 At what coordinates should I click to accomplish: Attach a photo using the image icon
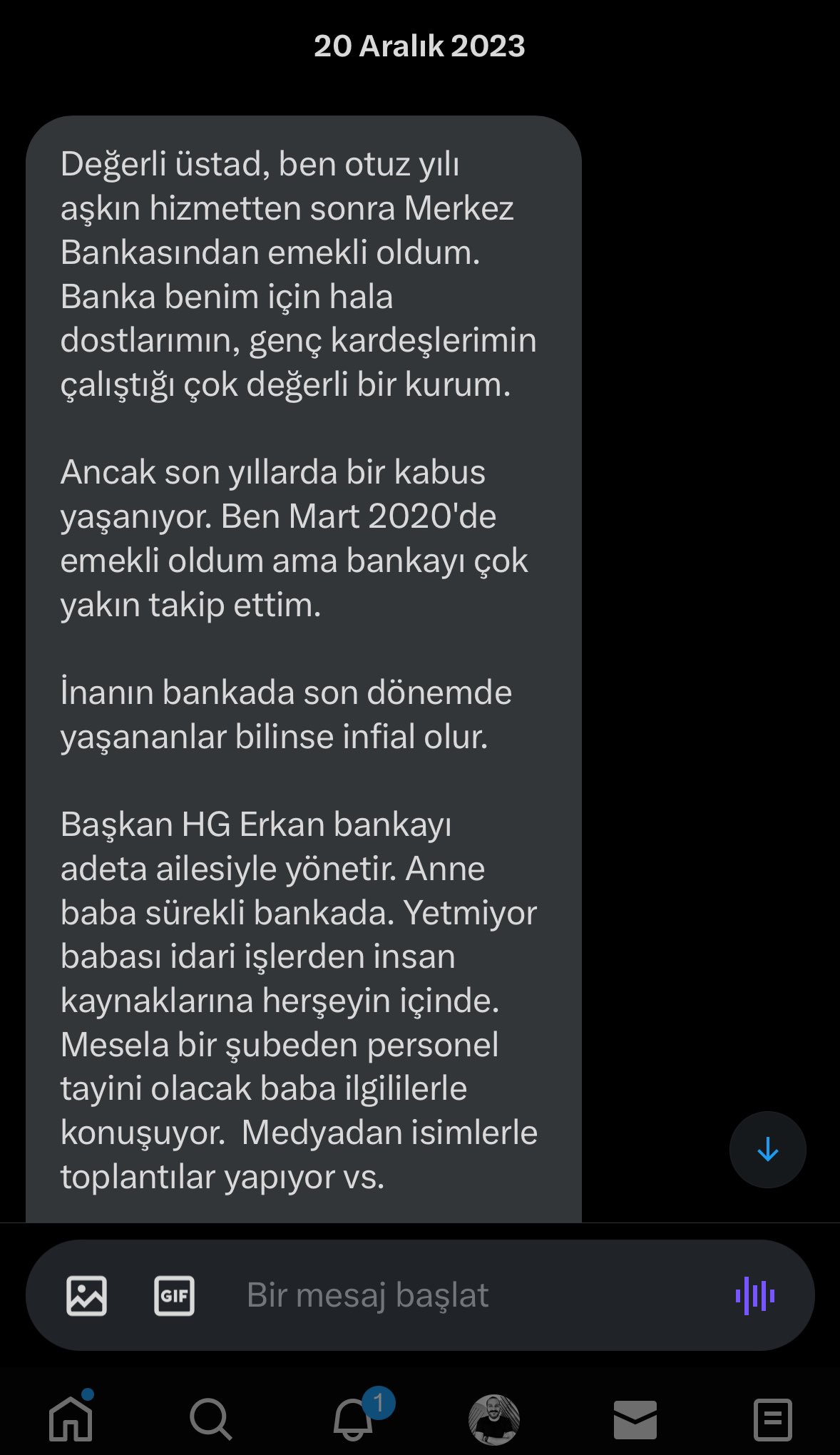(x=86, y=1295)
